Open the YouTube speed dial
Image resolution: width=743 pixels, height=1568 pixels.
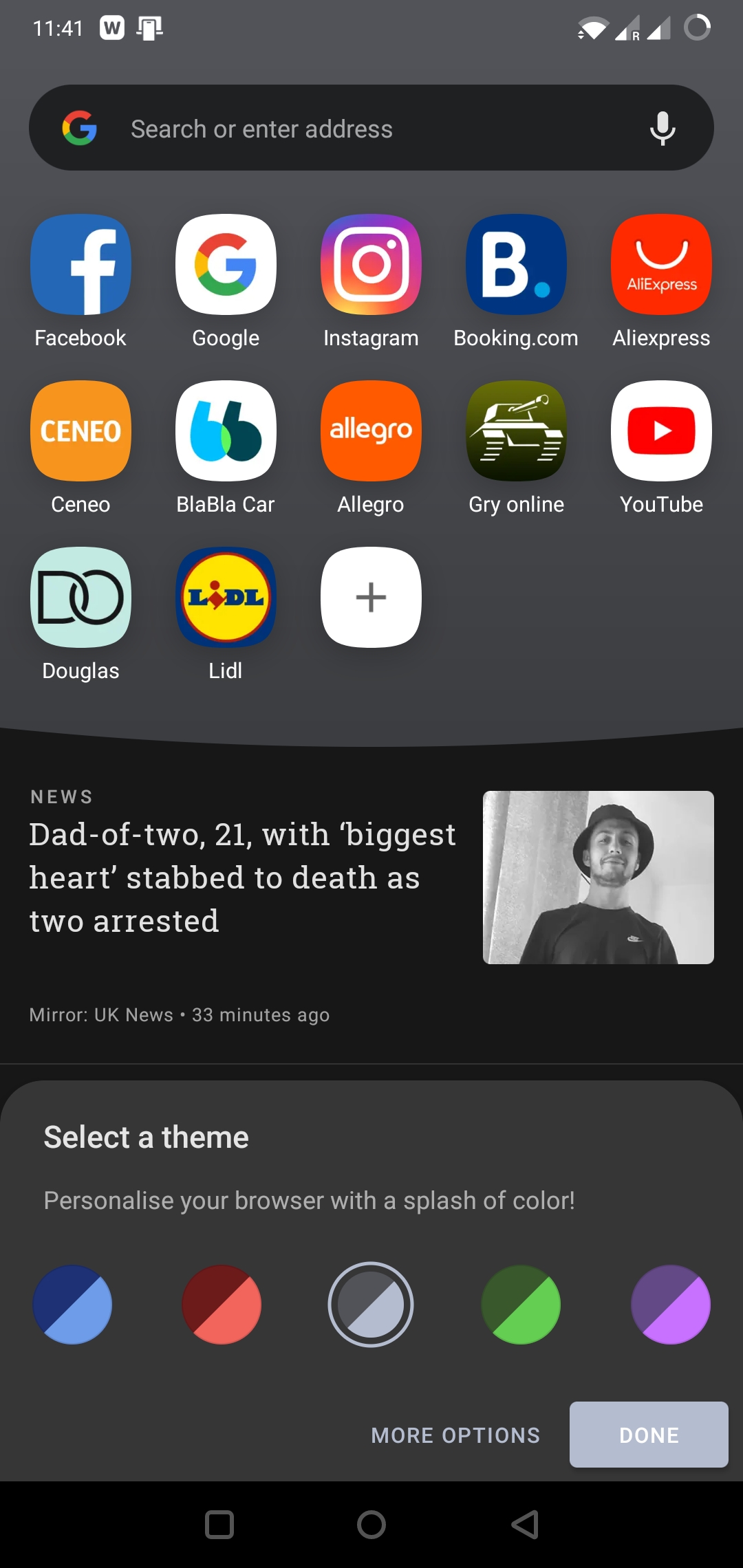(x=661, y=431)
